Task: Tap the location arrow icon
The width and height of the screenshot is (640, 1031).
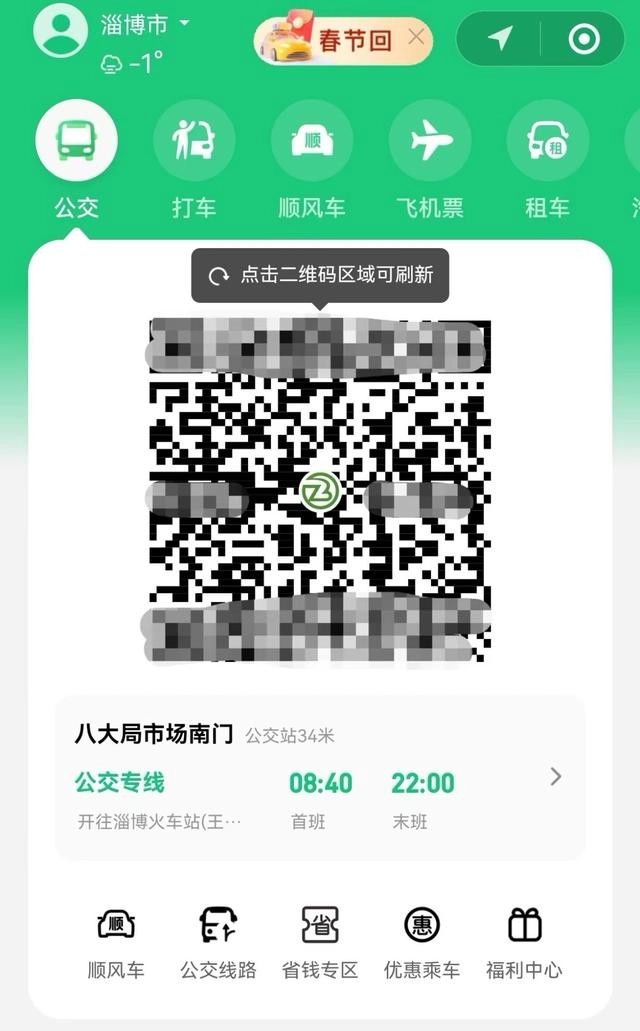Action: click(499, 39)
